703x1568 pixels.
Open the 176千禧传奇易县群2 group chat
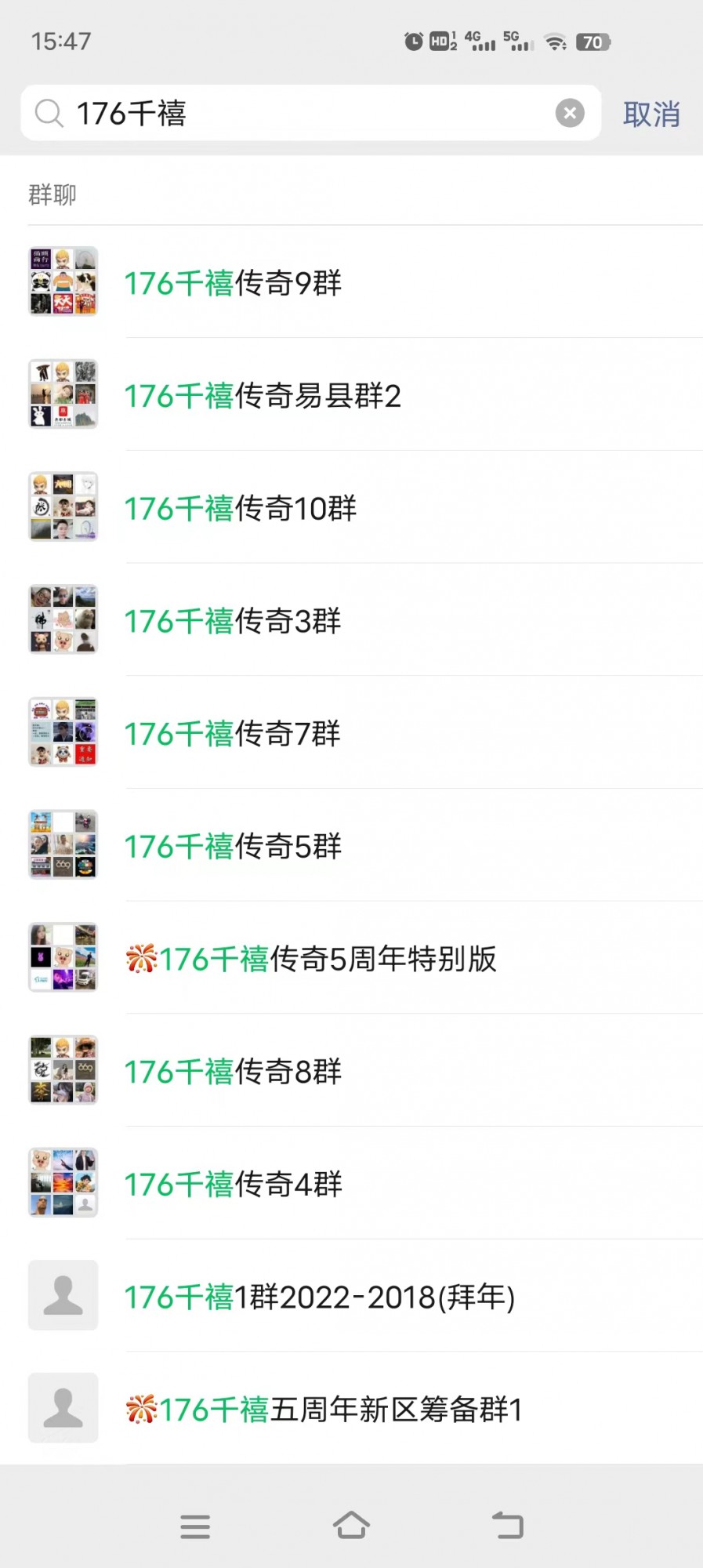pyautogui.click(x=263, y=396)
